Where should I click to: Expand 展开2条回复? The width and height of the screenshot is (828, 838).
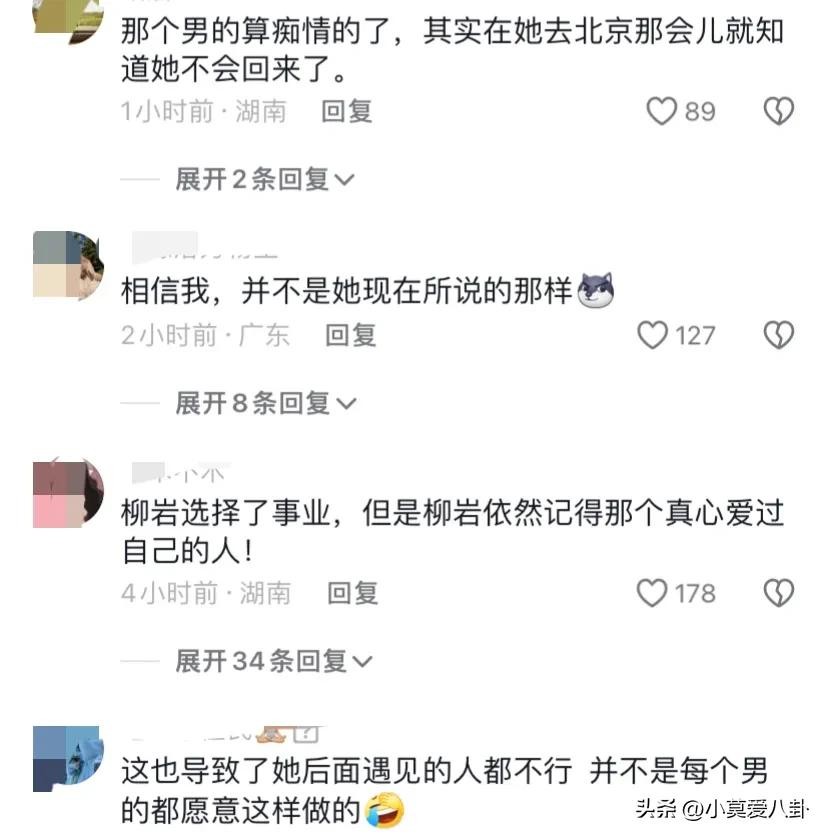coord(265,179)
